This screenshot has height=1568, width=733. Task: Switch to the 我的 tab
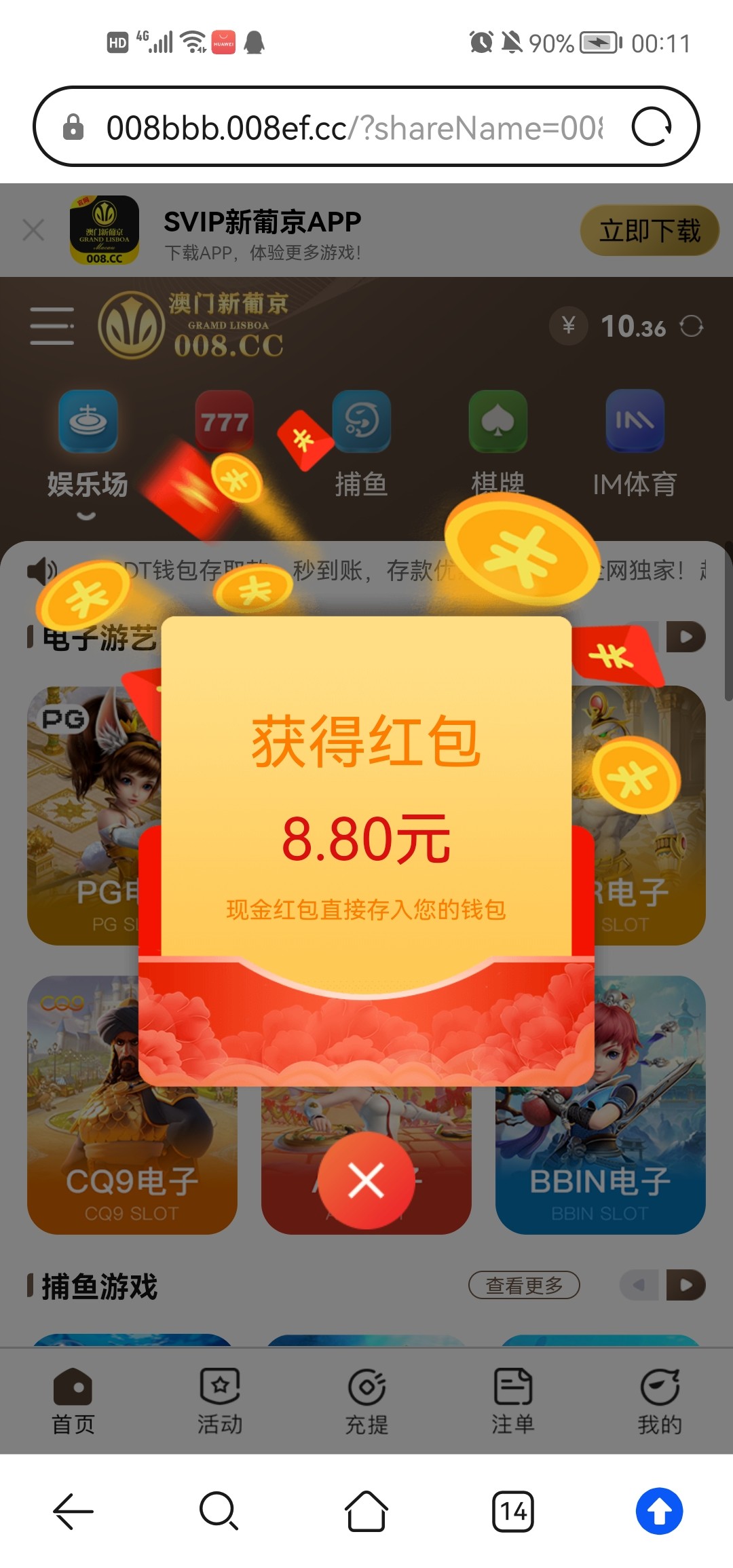point(660,1401)
